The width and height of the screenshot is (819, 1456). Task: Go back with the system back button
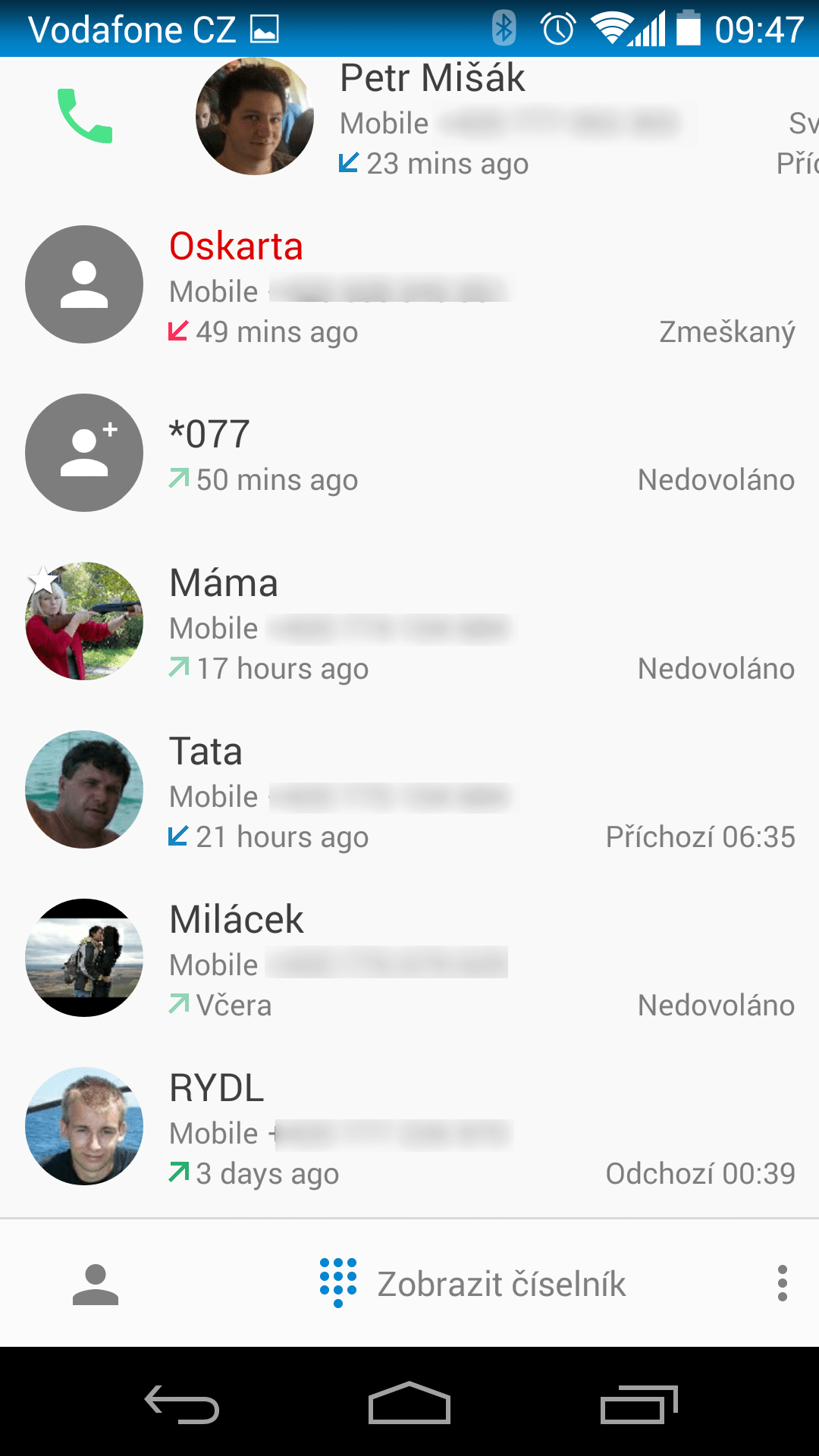(182, 1404)
